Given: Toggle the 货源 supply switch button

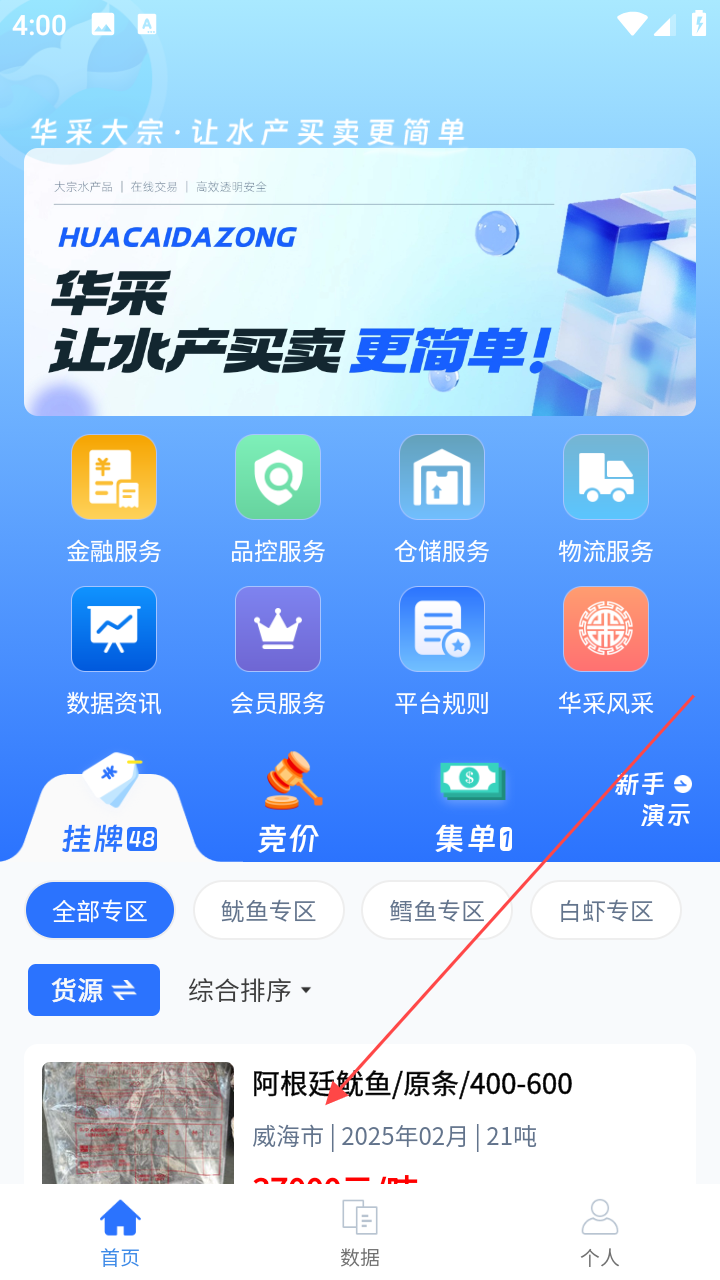Looking at the screenshot, I should (94, 990).
